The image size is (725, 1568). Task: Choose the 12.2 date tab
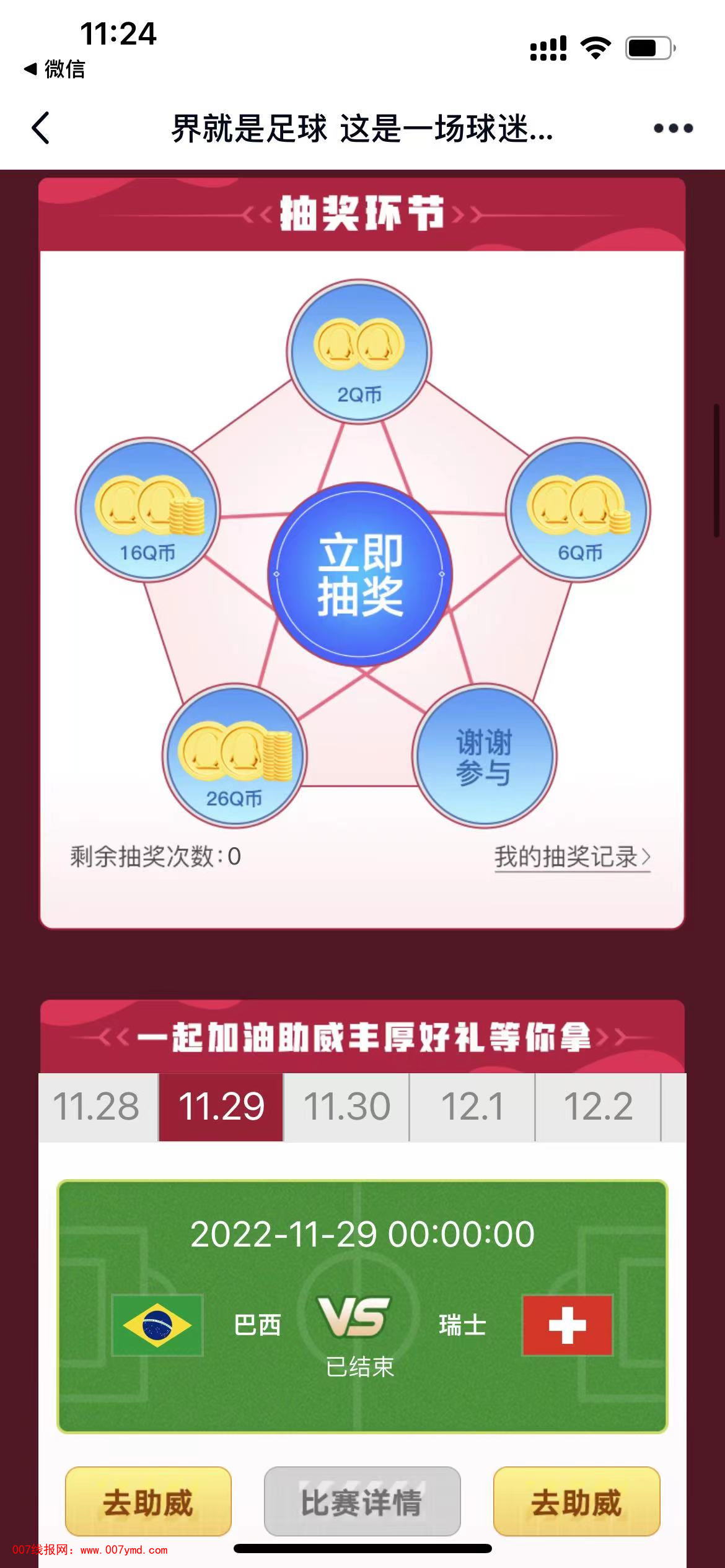point(598,1107)
